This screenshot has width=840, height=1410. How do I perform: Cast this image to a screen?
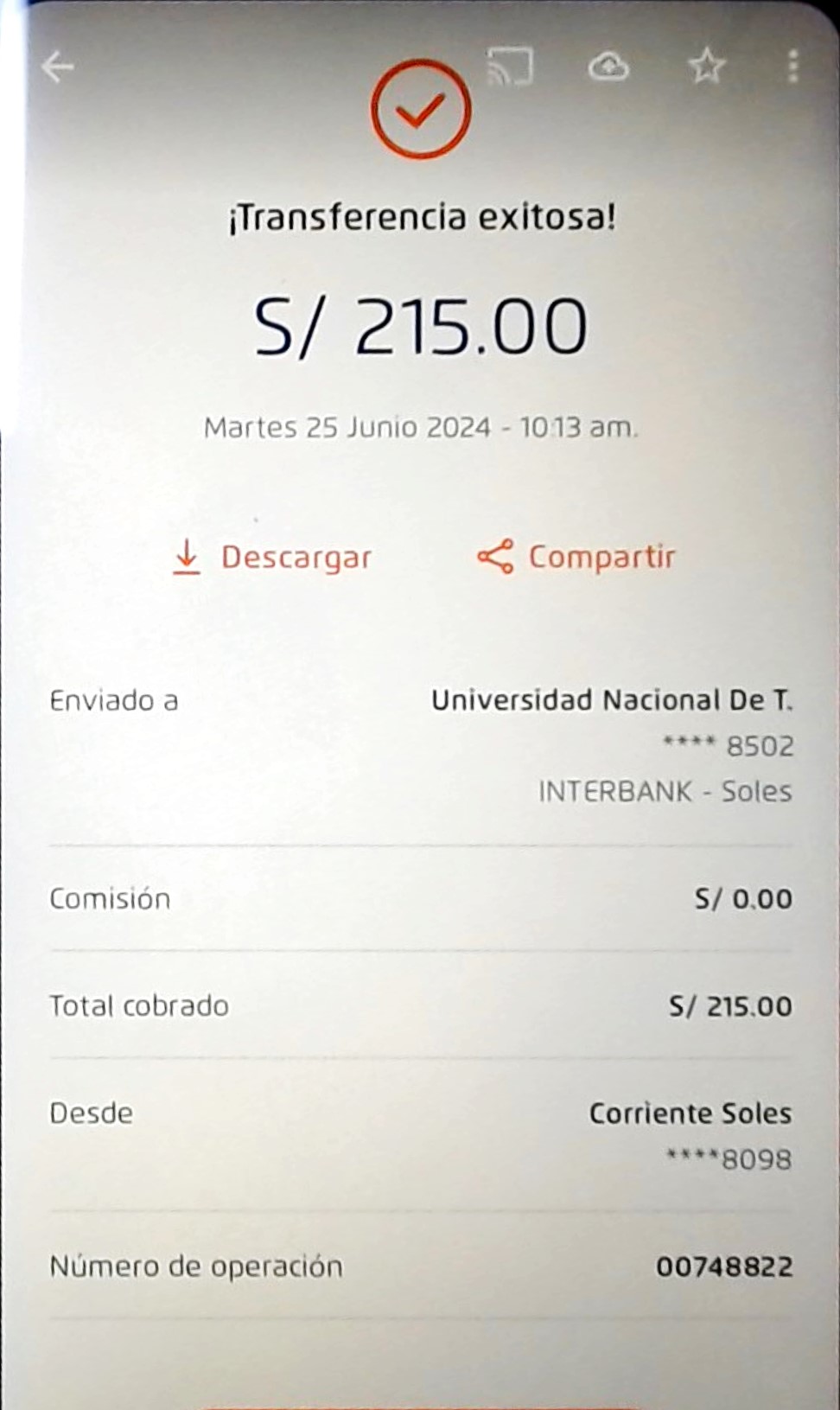(x=511, y=67)
